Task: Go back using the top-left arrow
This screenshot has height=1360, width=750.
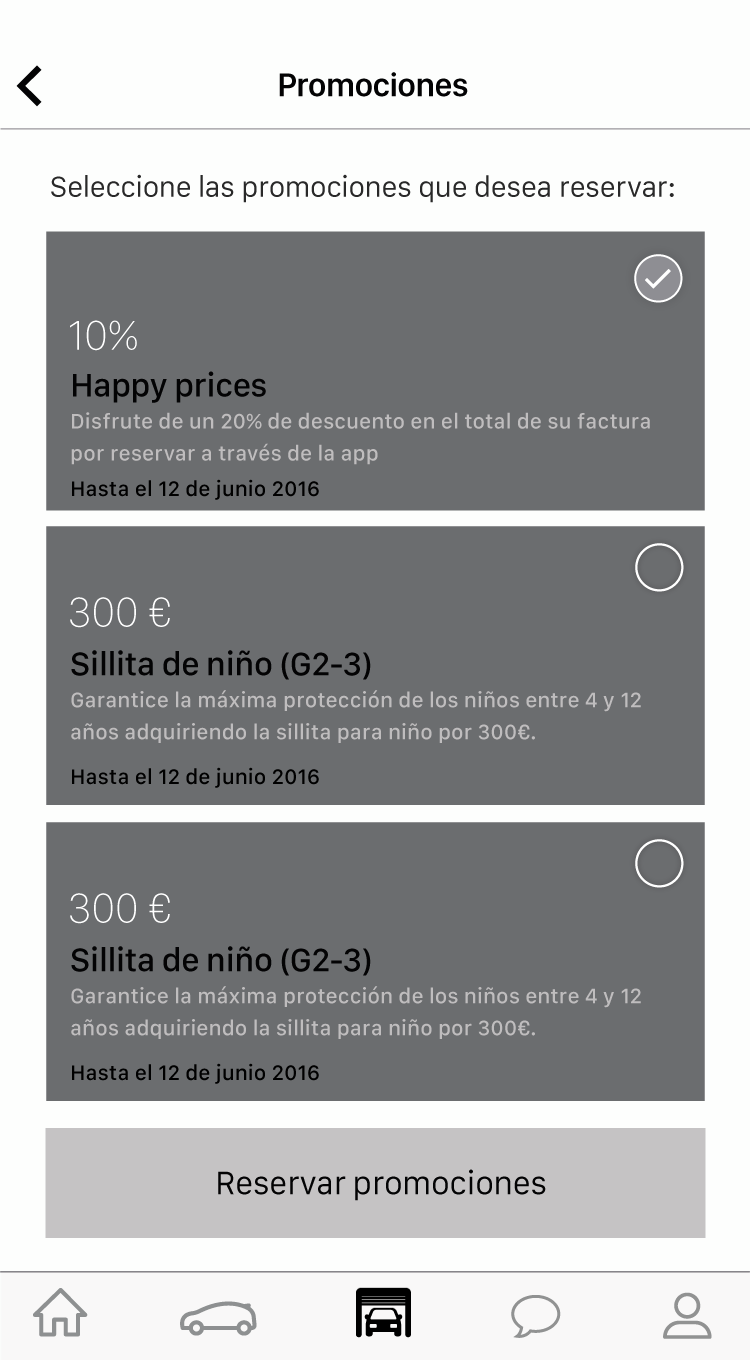Action: [30, 85]
